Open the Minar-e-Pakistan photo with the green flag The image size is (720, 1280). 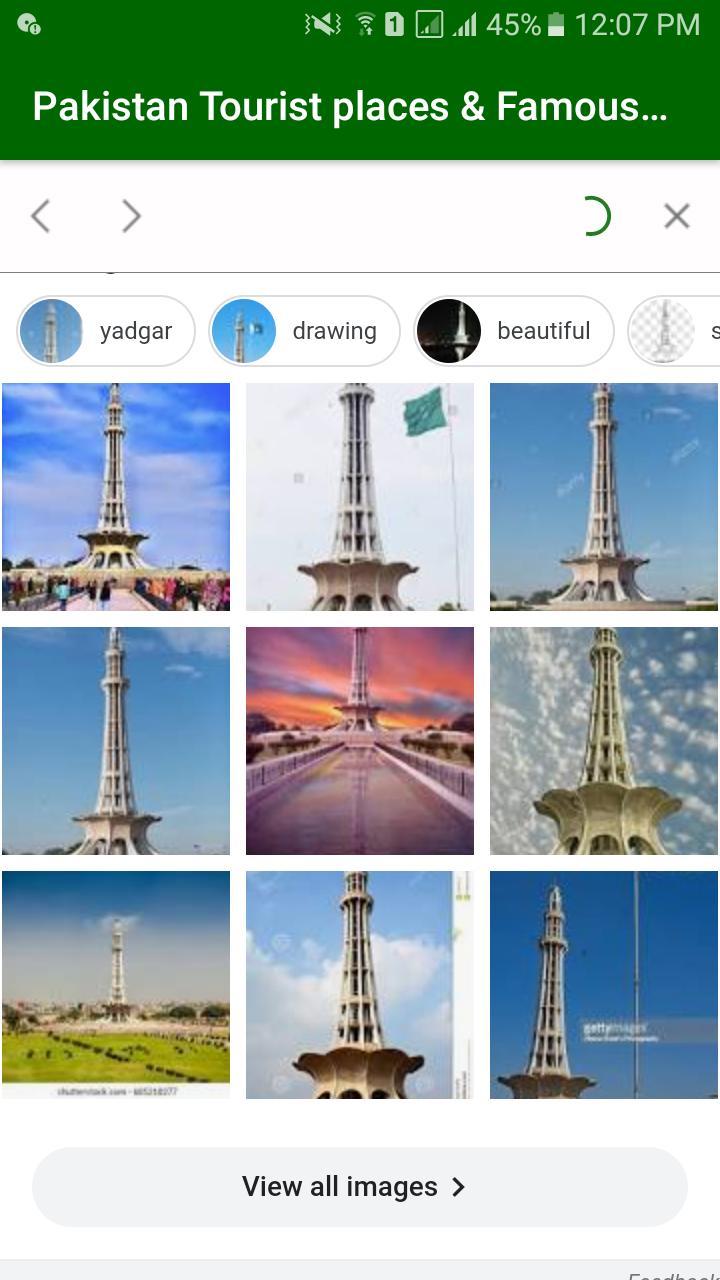(359, 497)
